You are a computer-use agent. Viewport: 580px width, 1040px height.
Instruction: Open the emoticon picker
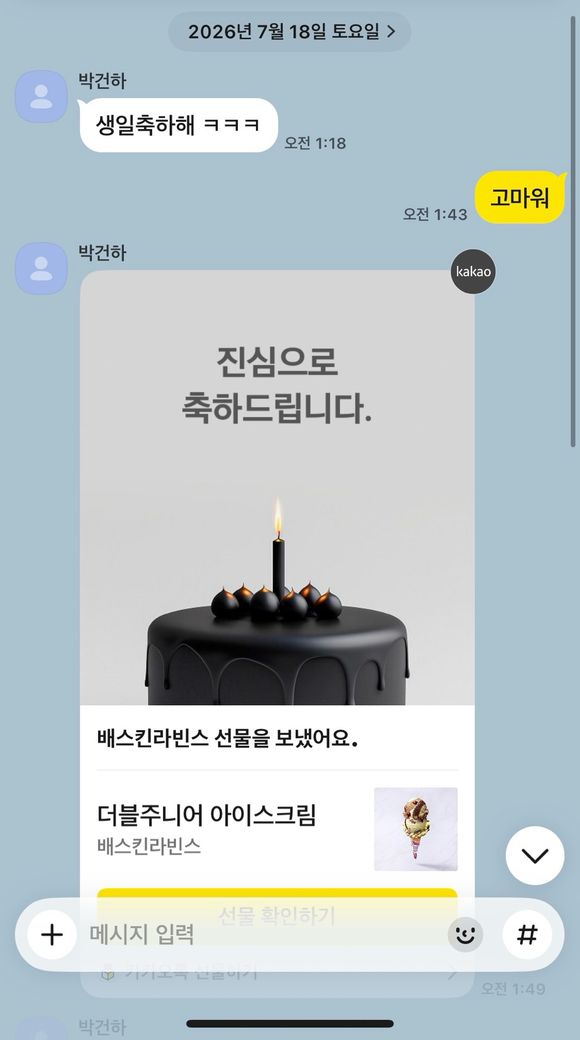pos(466,935)
